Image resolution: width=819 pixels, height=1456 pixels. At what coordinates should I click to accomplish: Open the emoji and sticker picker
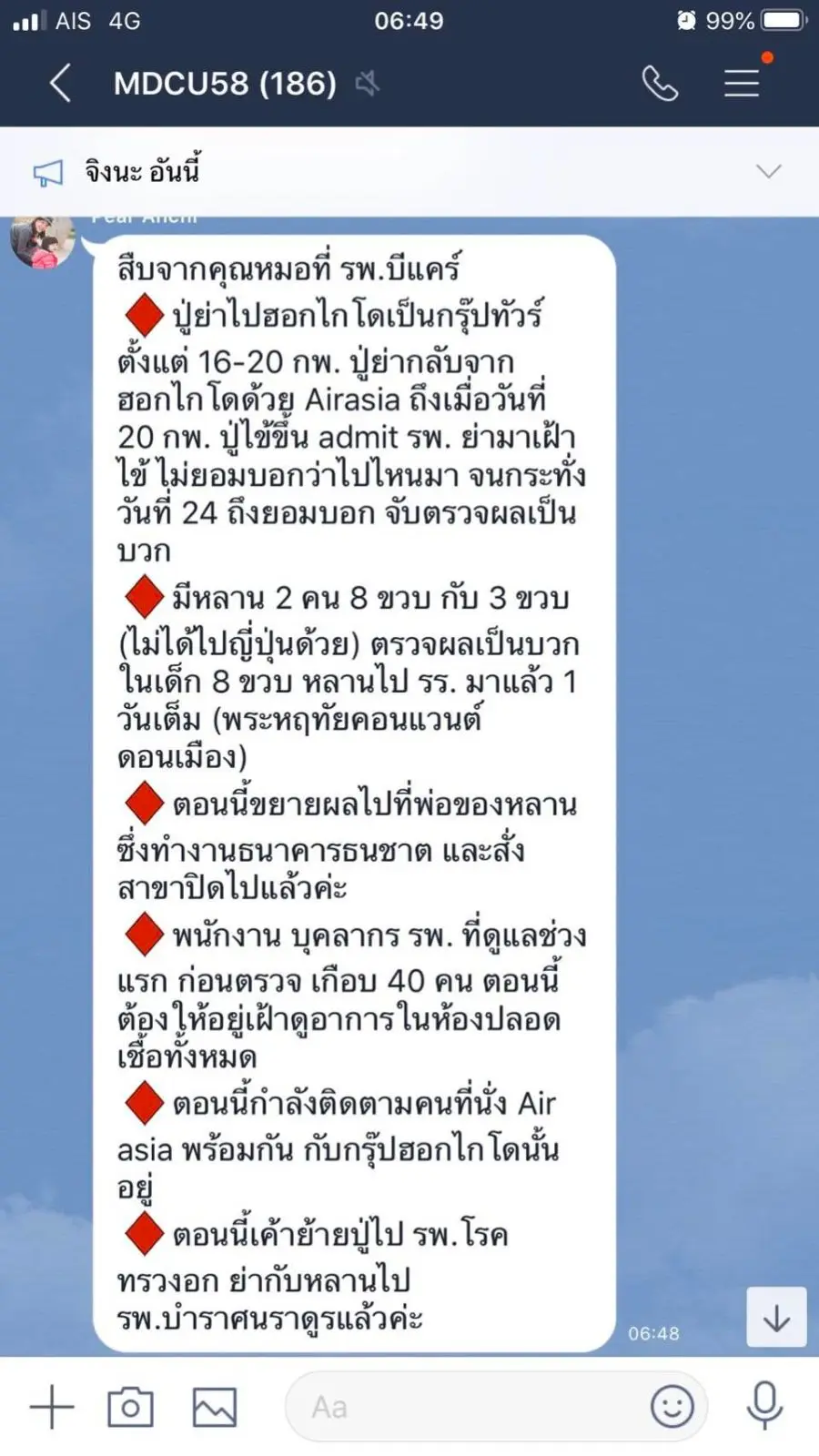coord(672,1407)
